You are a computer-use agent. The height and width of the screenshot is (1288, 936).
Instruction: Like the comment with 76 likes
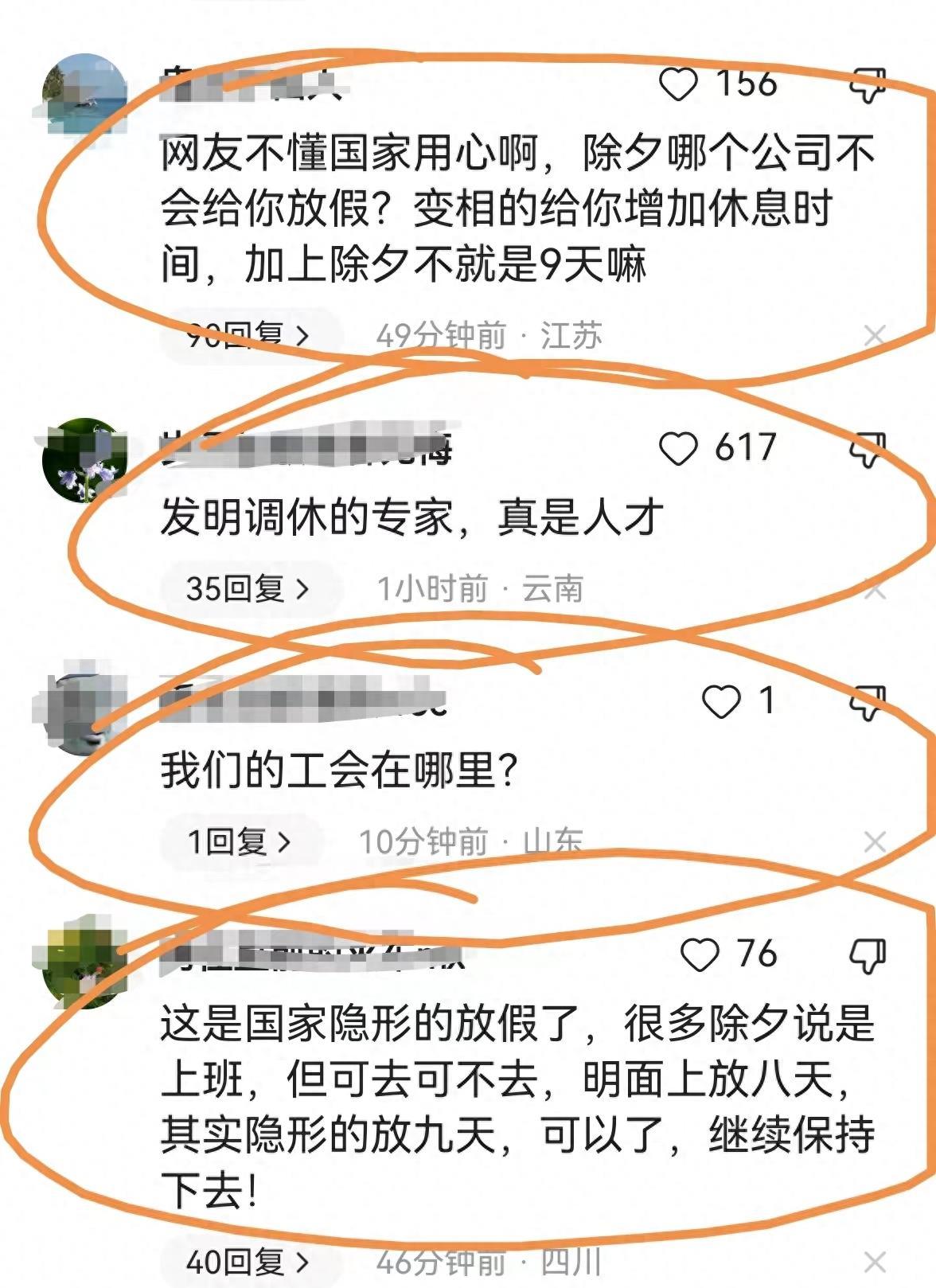point(700,954)
